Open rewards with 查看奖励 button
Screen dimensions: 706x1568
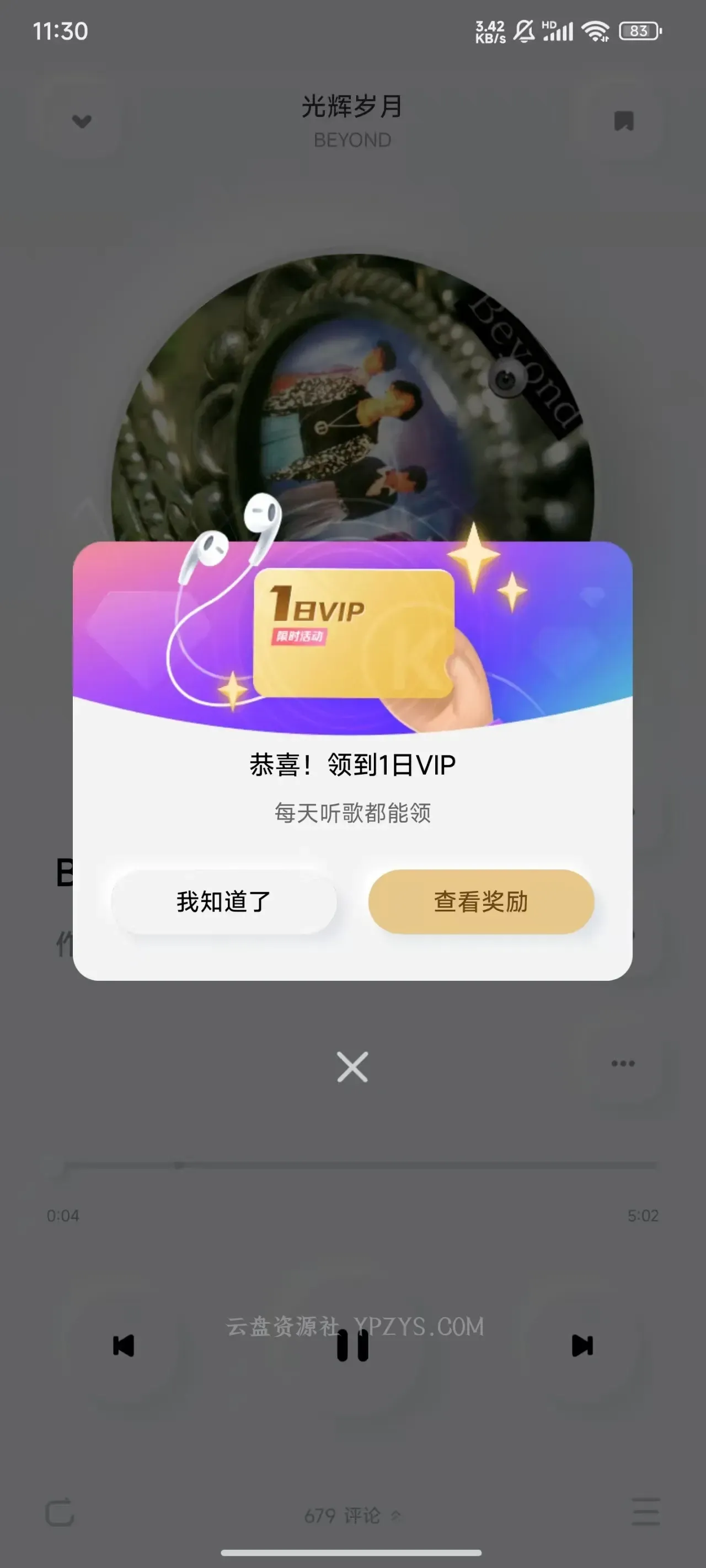tap(480, 901)
